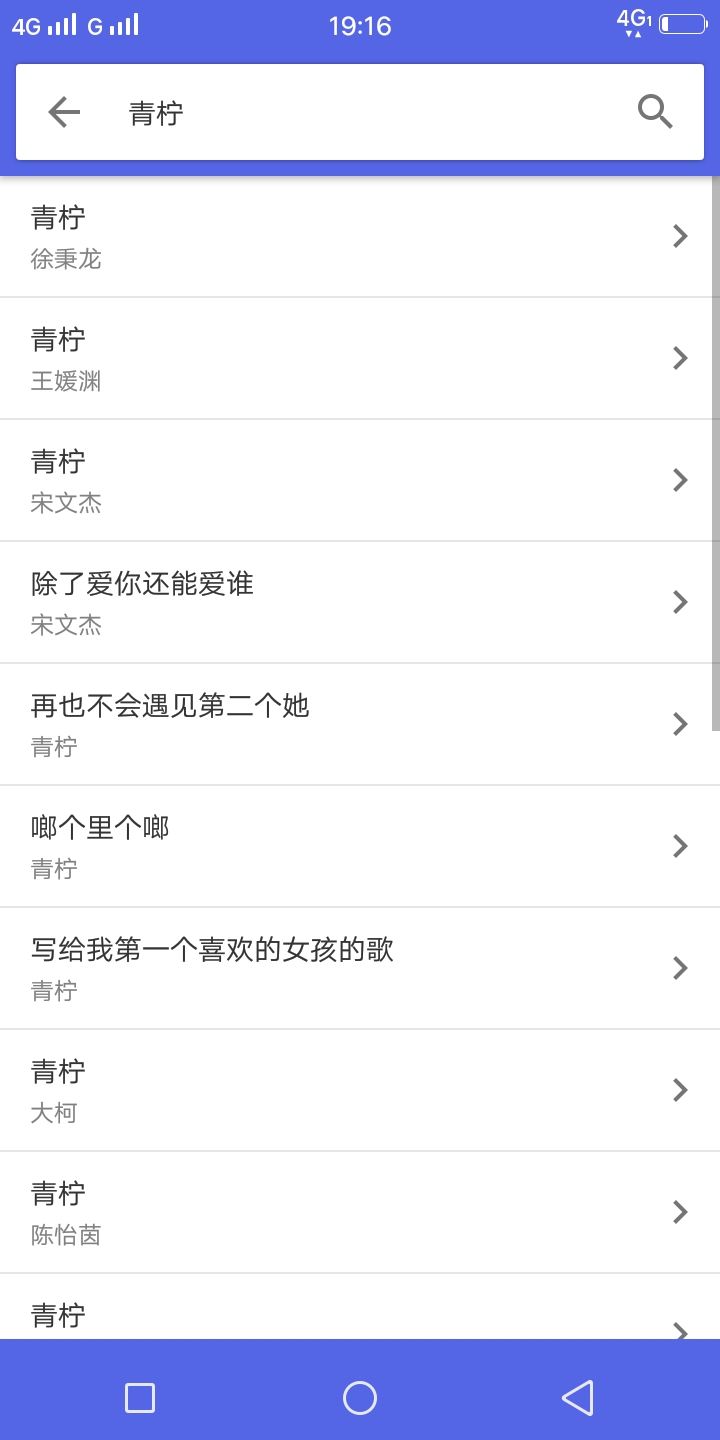Go back using the search bar arrow
This screenshot has height=1440, width=720.
(64, 112)
